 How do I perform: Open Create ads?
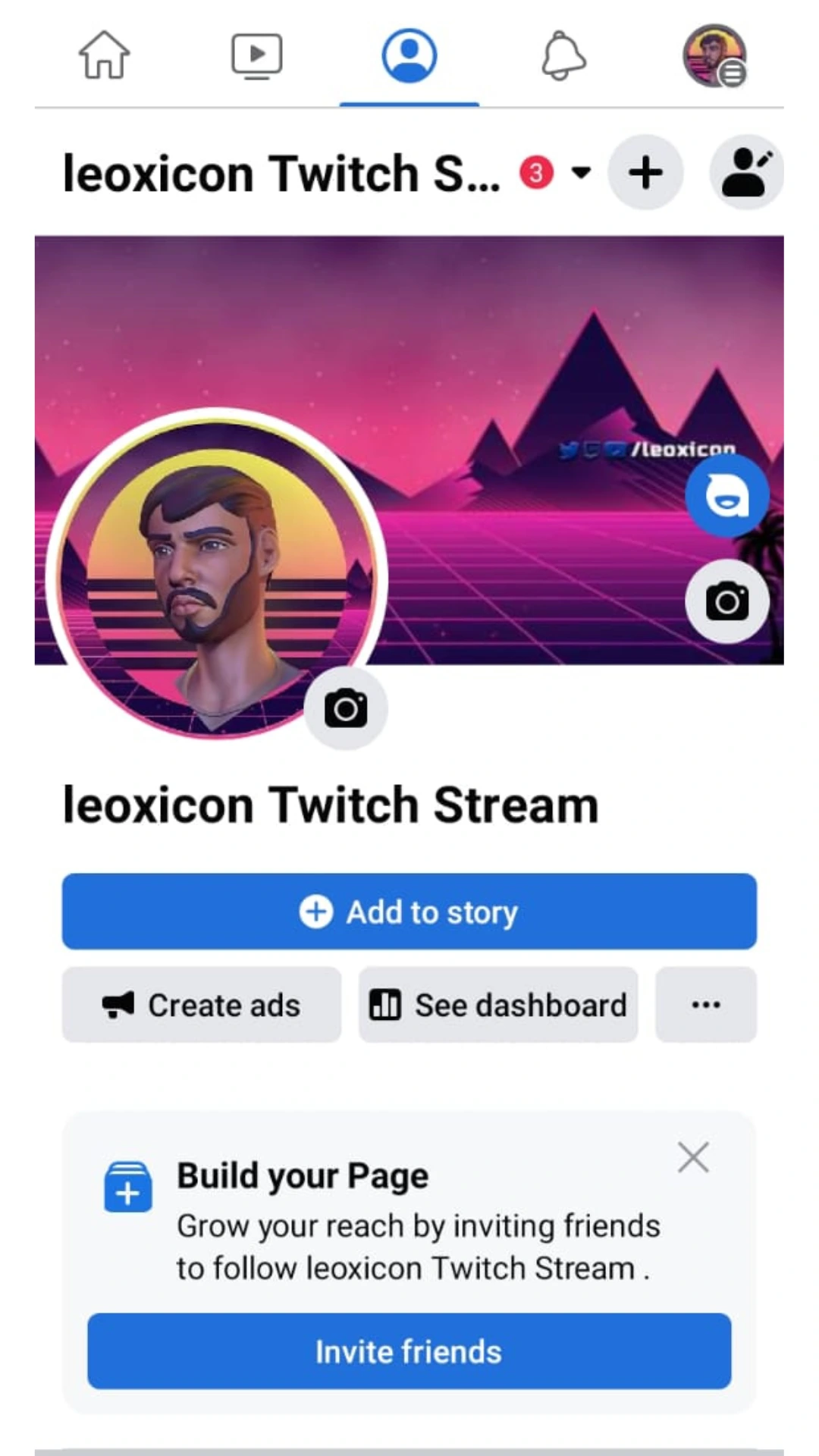tap(202, 1005)
